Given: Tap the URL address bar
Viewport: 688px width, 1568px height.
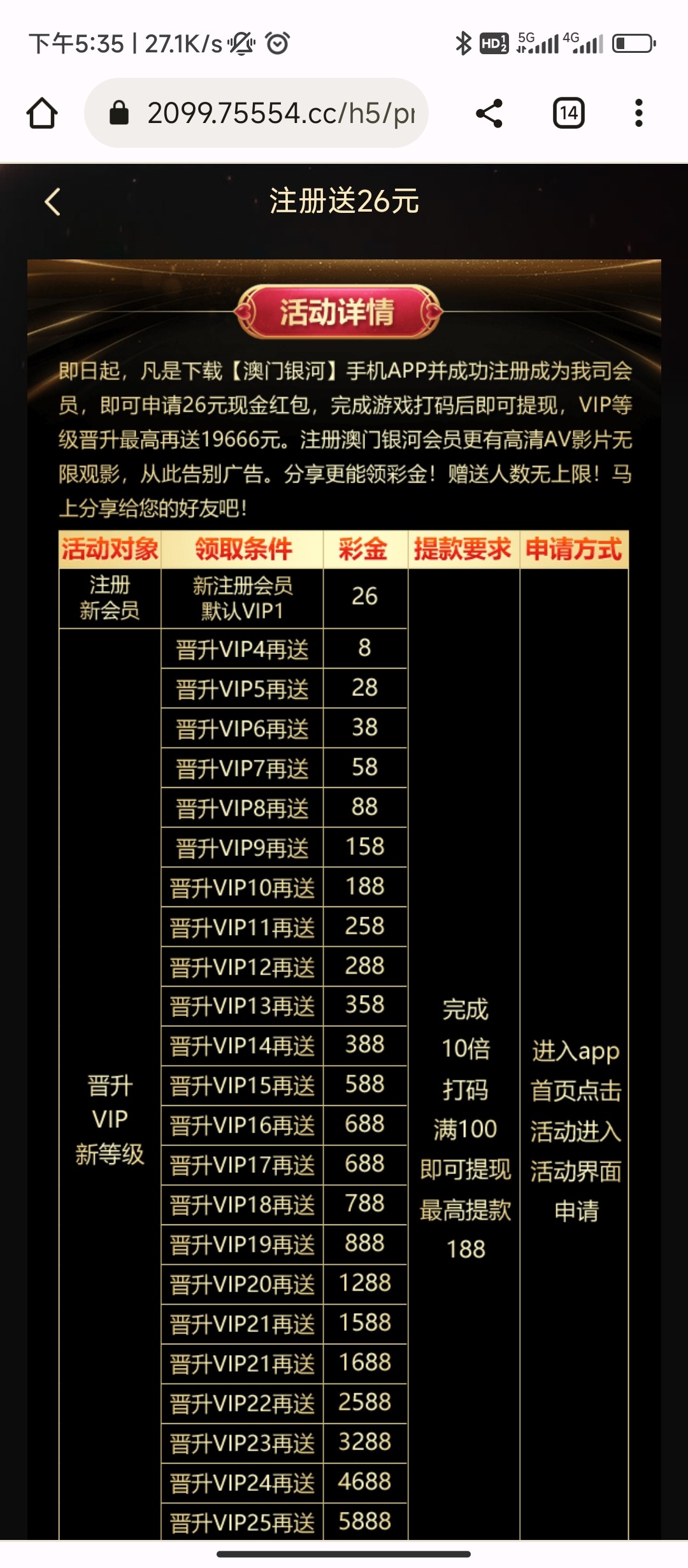Looking at the screenshot, I should click(x=268, y=113).
